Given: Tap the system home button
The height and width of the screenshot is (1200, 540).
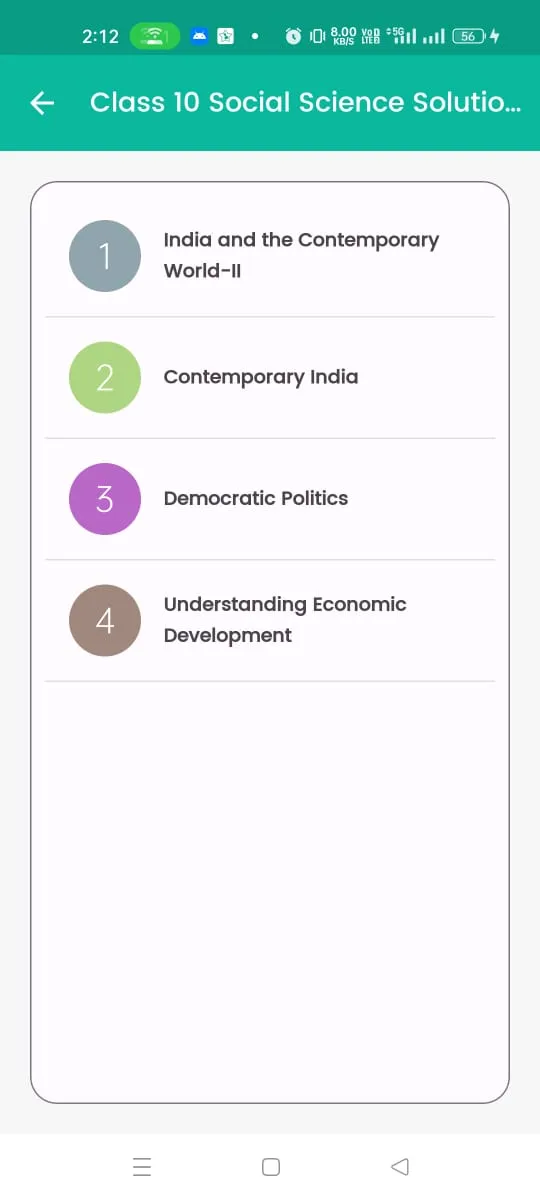Looking at the screenshot, I should [x=270, y=1167].
